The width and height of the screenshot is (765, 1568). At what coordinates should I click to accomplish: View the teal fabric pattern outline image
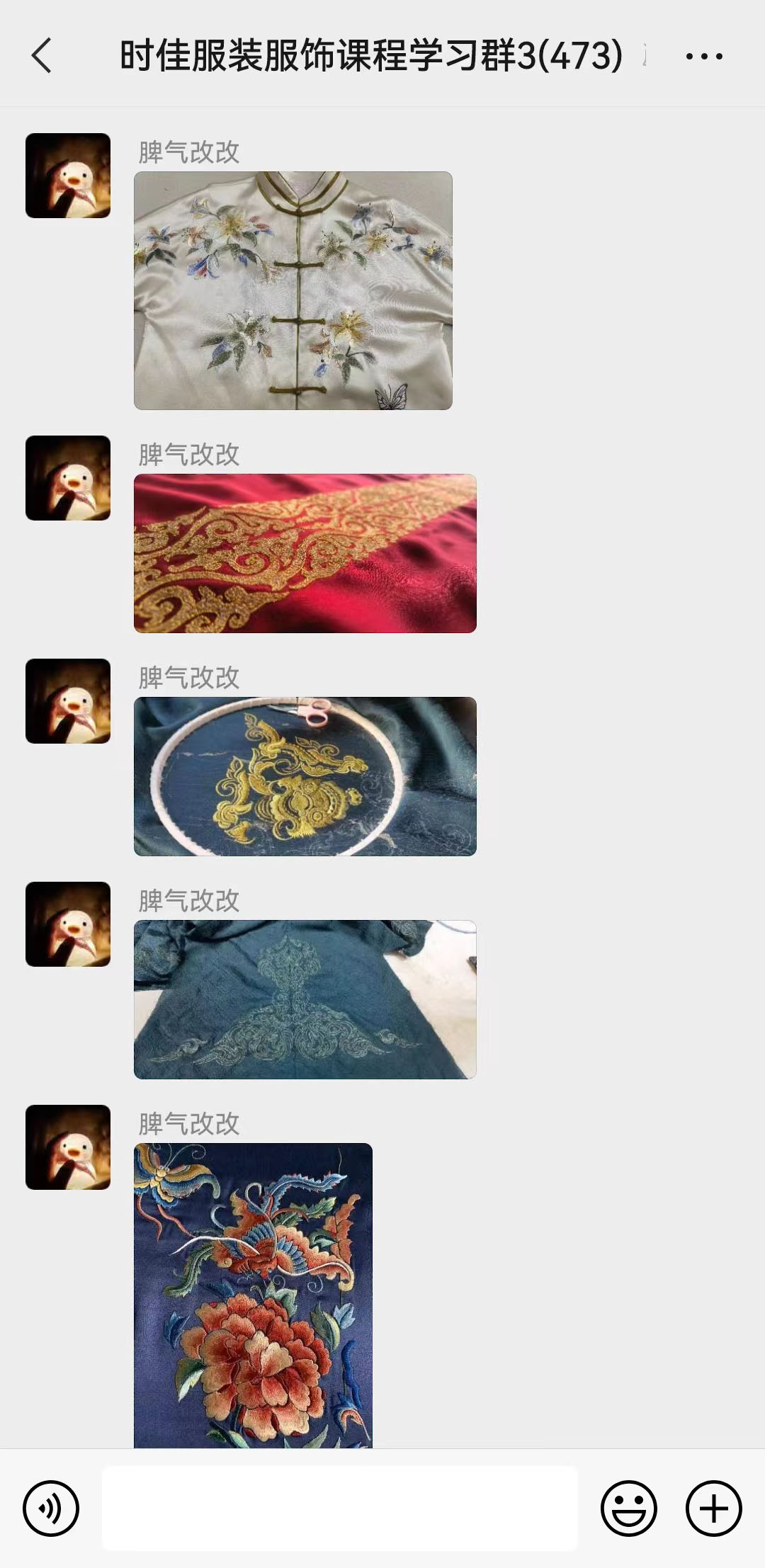pos(305,999)
